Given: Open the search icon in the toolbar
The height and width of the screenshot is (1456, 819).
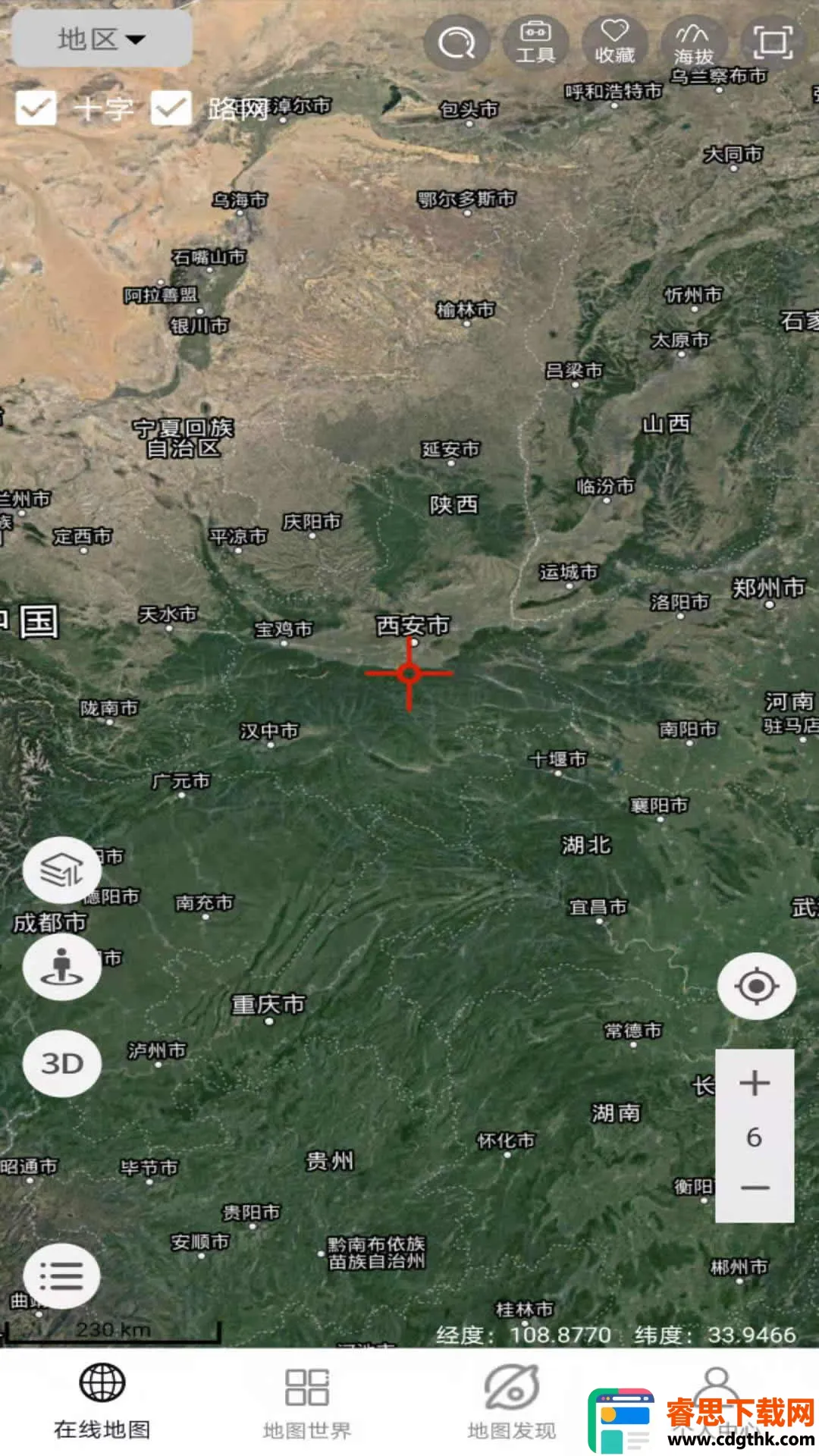Looking at the screenshot, I should [457, 42].
